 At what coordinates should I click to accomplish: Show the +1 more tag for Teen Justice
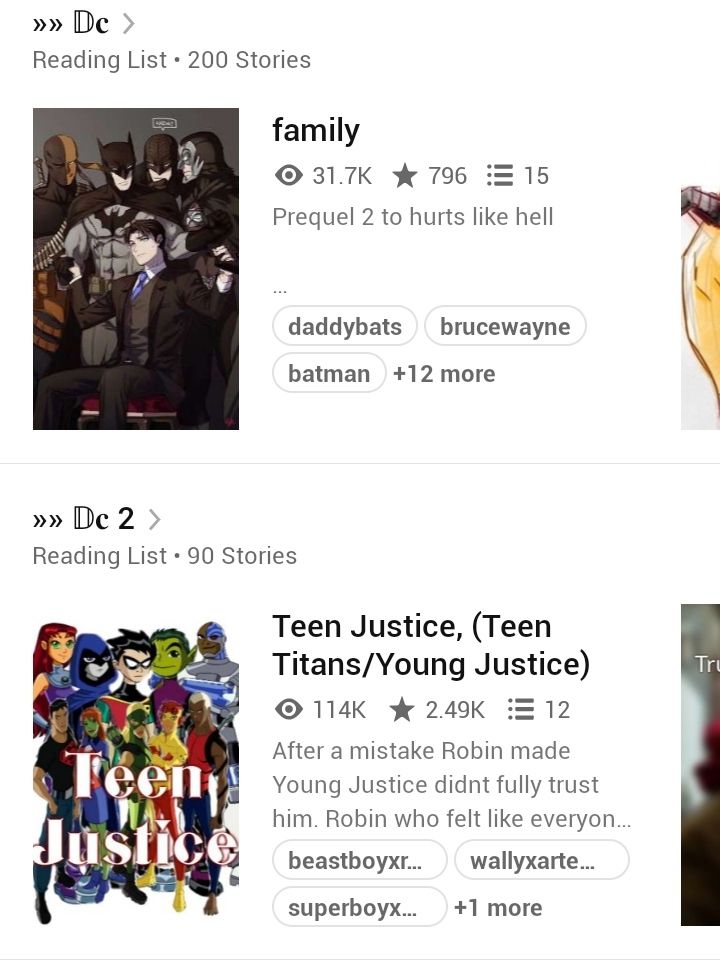pyautogui.click(x=498, y=908)
